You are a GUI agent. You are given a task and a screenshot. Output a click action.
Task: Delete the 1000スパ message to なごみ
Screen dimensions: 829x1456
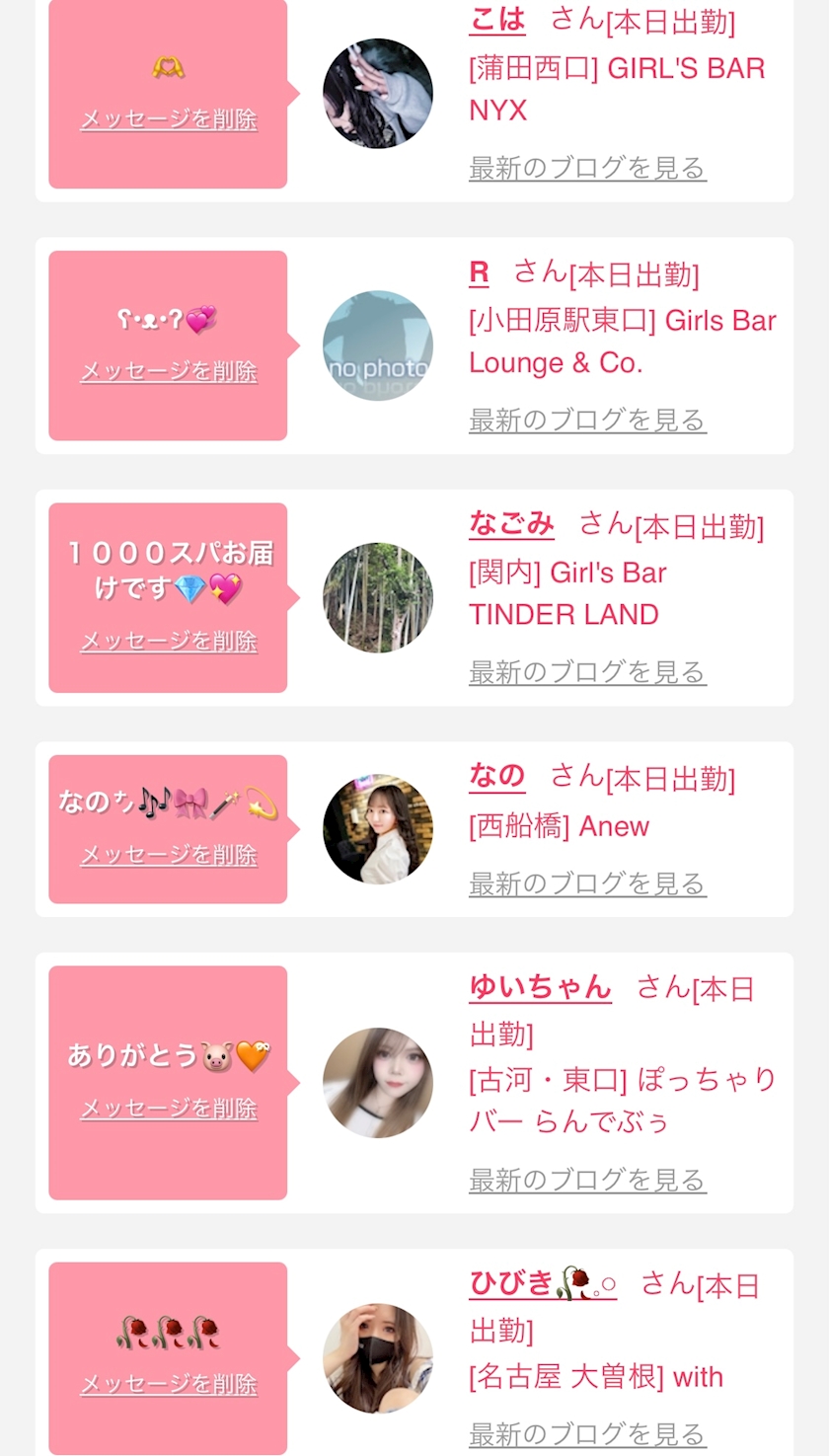(168, 641)
